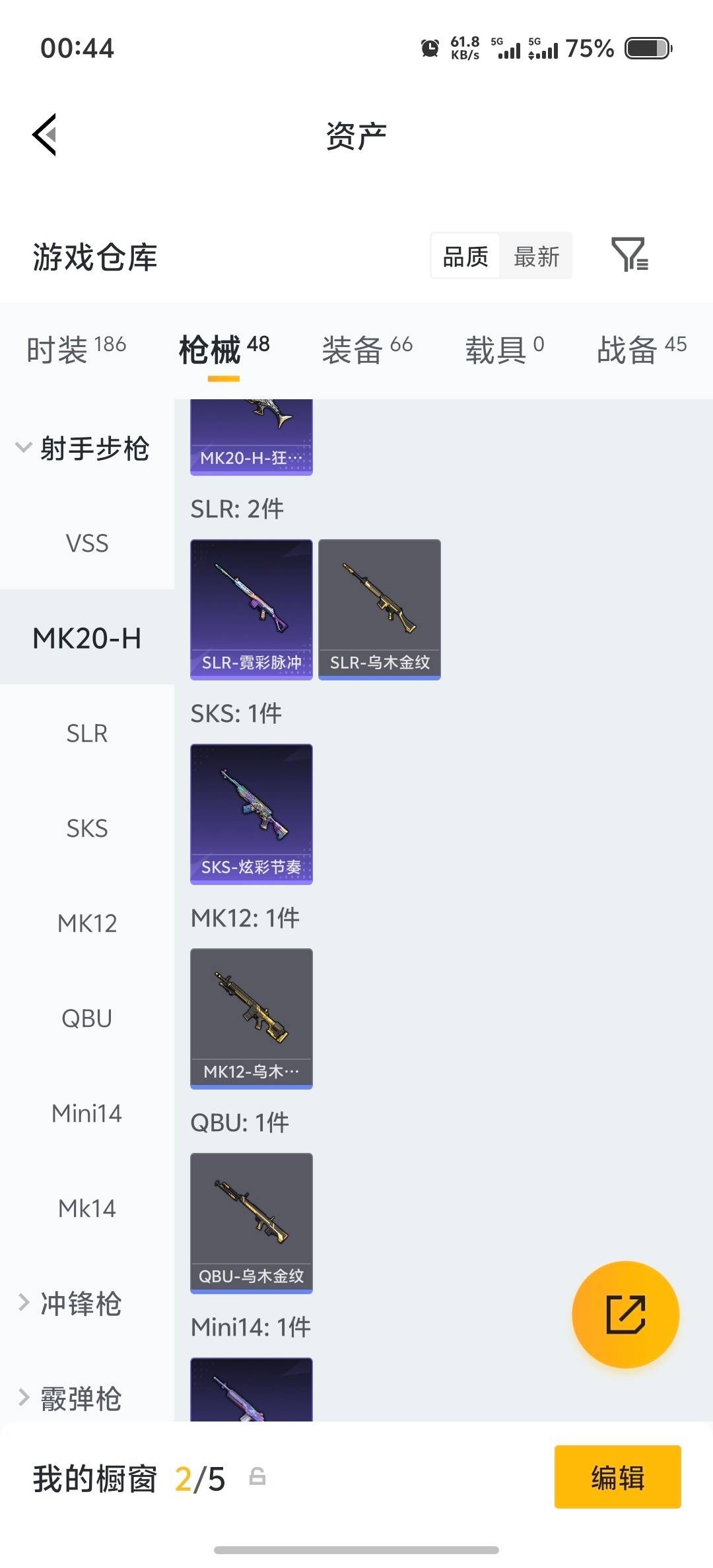Select the SKS-炫彩节奏 weapon skin
713x1568 pixels.
[251, 813]
